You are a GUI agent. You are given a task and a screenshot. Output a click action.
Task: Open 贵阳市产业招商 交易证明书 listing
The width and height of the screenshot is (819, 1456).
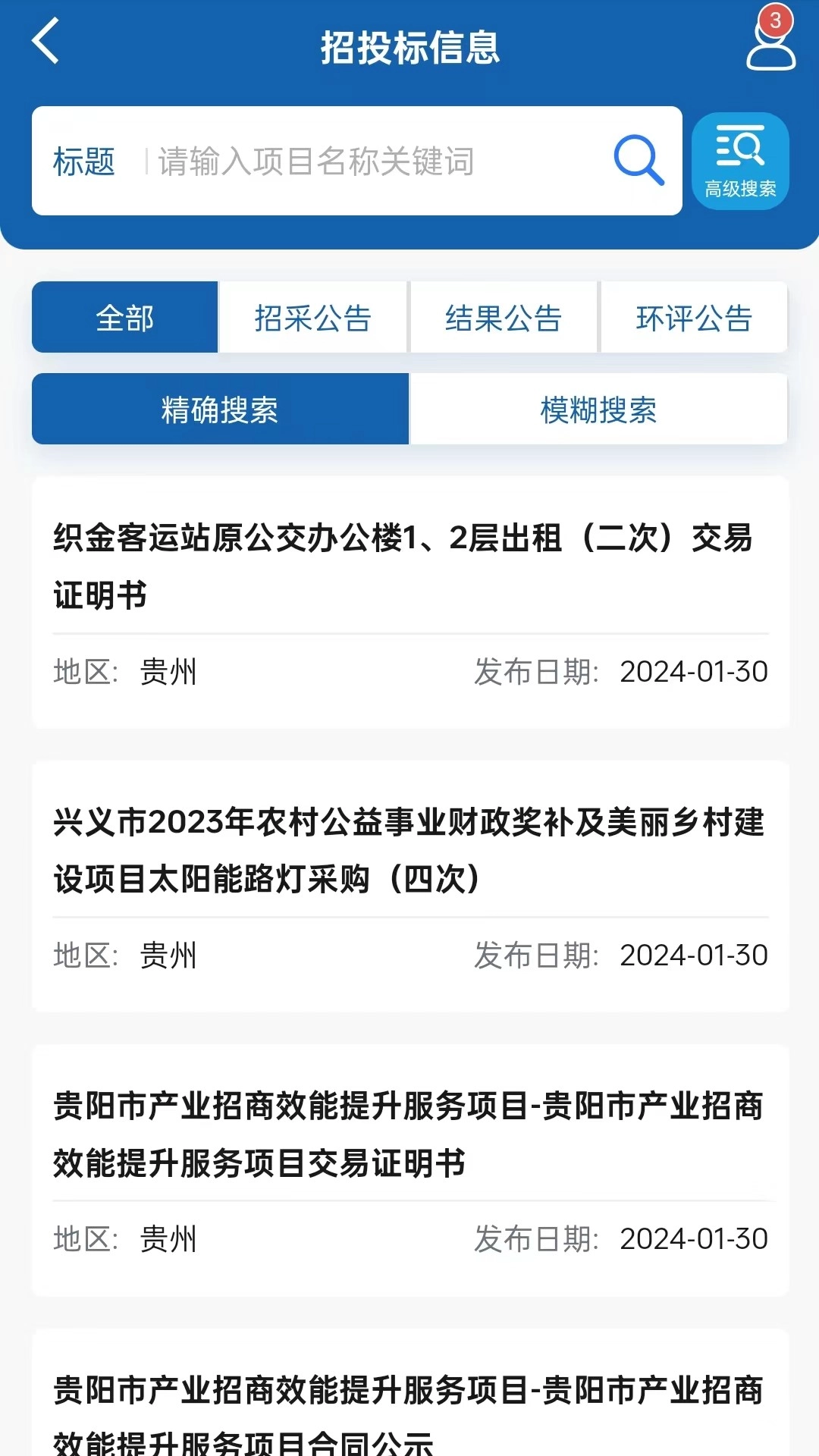pyautogui.click(x=409, y=1134)
